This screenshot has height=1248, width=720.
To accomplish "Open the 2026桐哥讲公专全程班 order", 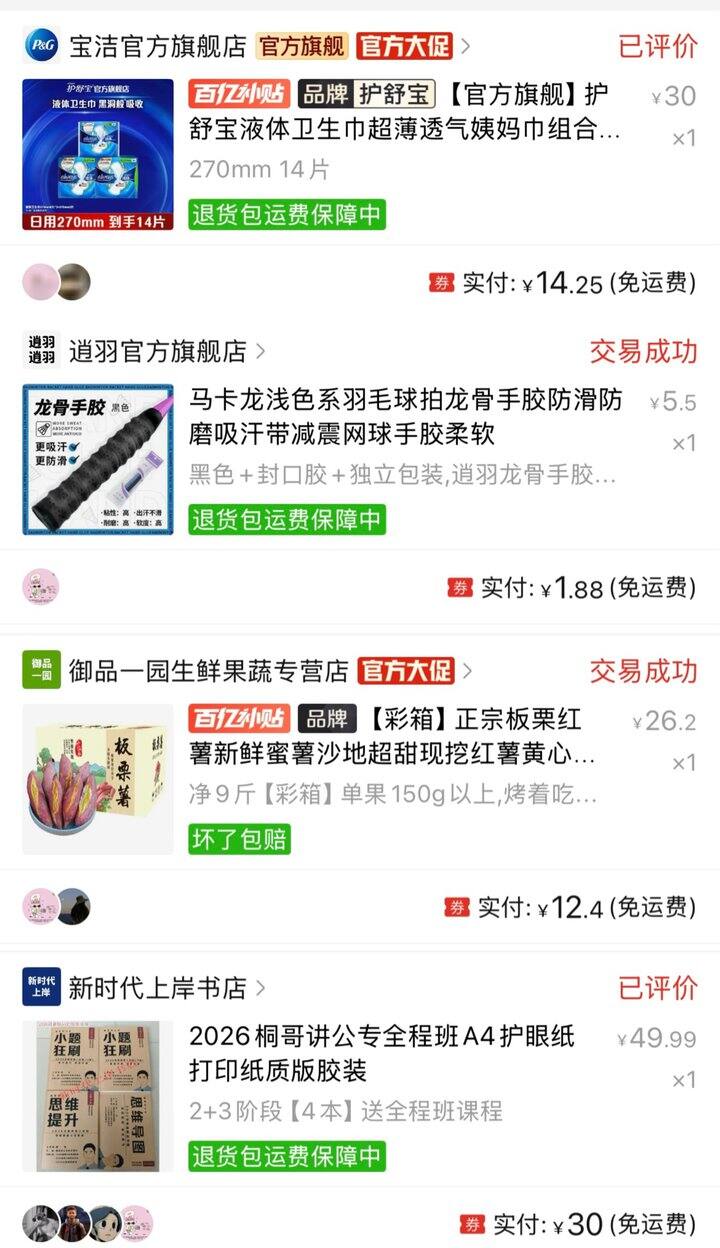I will [382, 1053].
